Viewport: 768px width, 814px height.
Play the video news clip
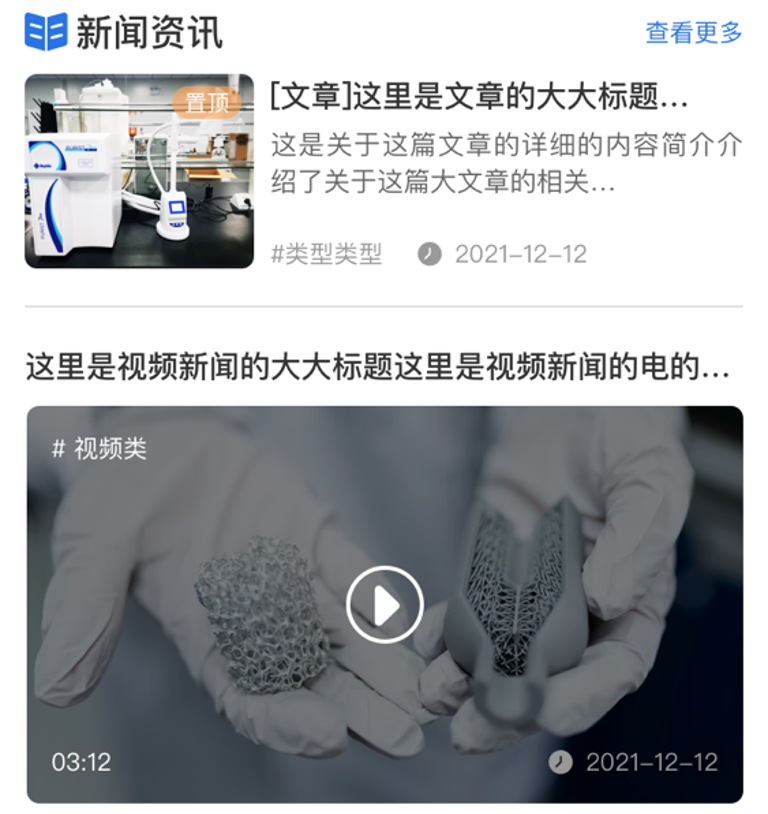pyautogui.click(x=385, y=604)
